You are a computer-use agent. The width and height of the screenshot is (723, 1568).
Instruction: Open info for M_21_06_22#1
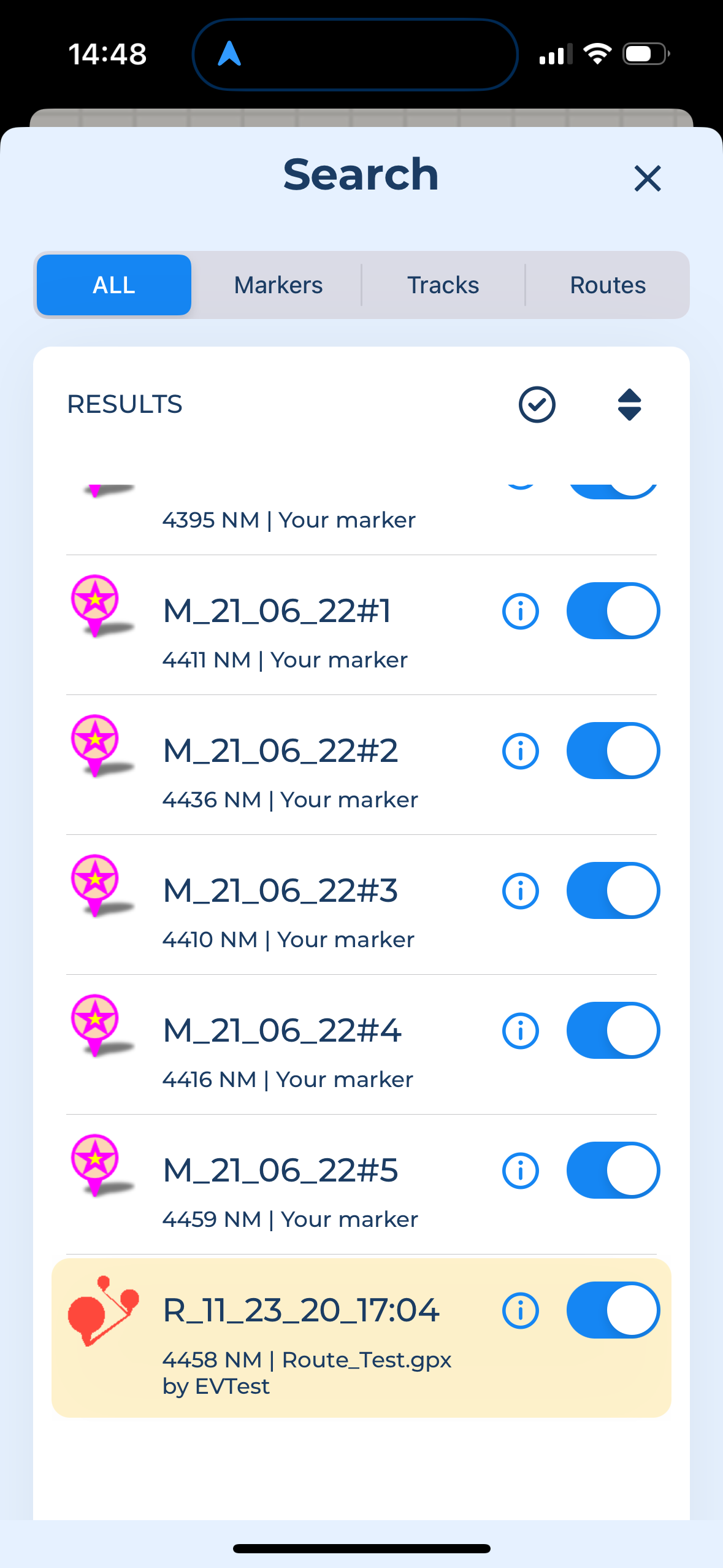click(521, 611)
